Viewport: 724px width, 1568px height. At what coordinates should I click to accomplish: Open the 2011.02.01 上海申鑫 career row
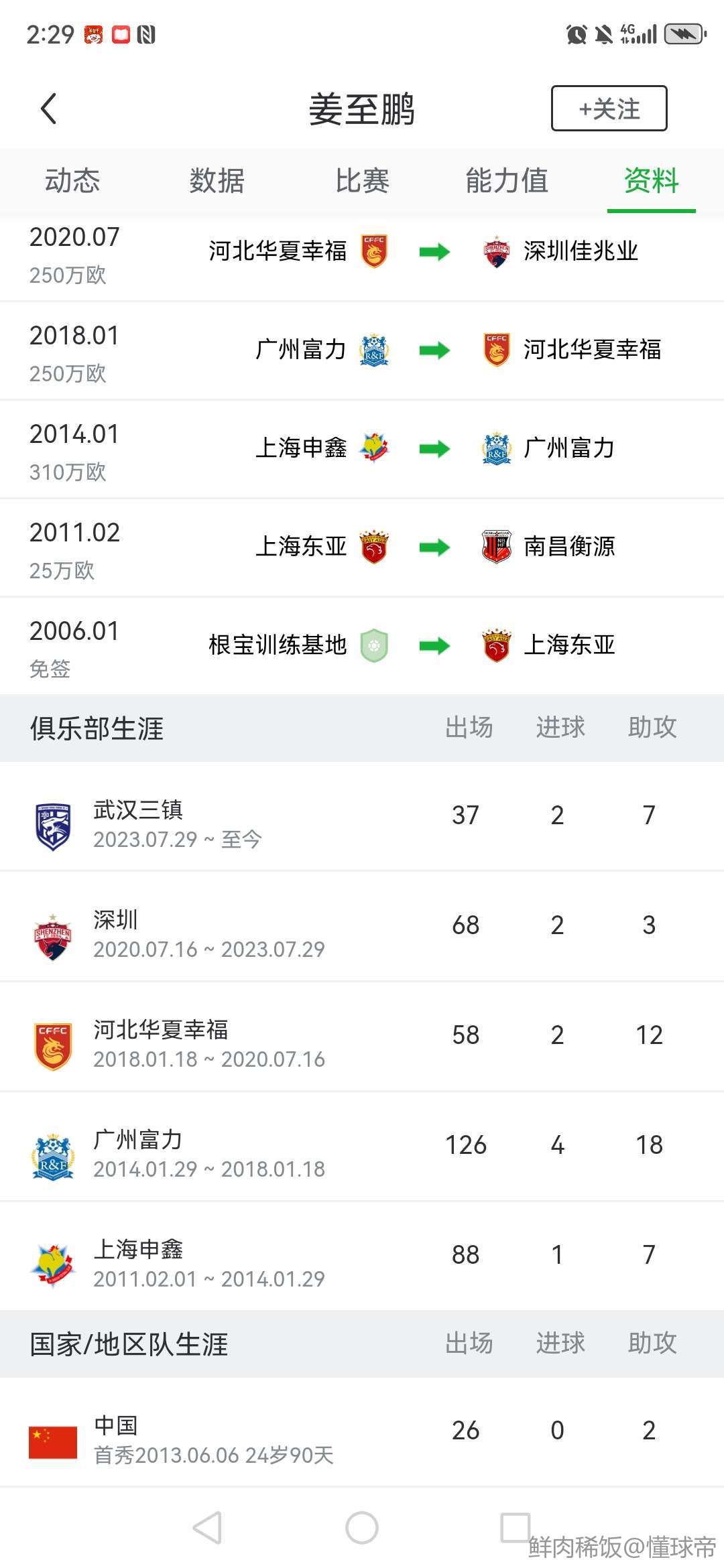[362, 1256]
